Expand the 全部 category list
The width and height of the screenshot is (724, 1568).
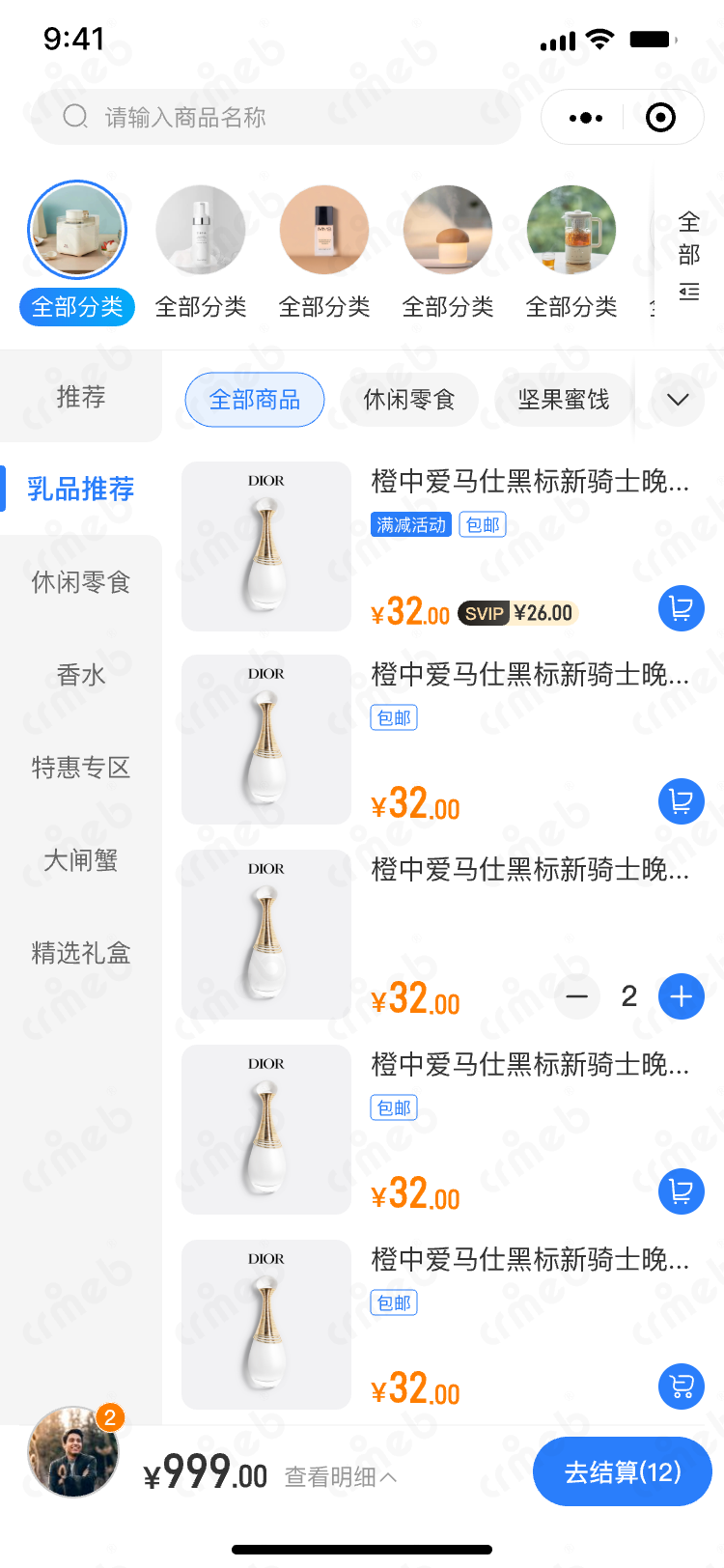[688, 255]
